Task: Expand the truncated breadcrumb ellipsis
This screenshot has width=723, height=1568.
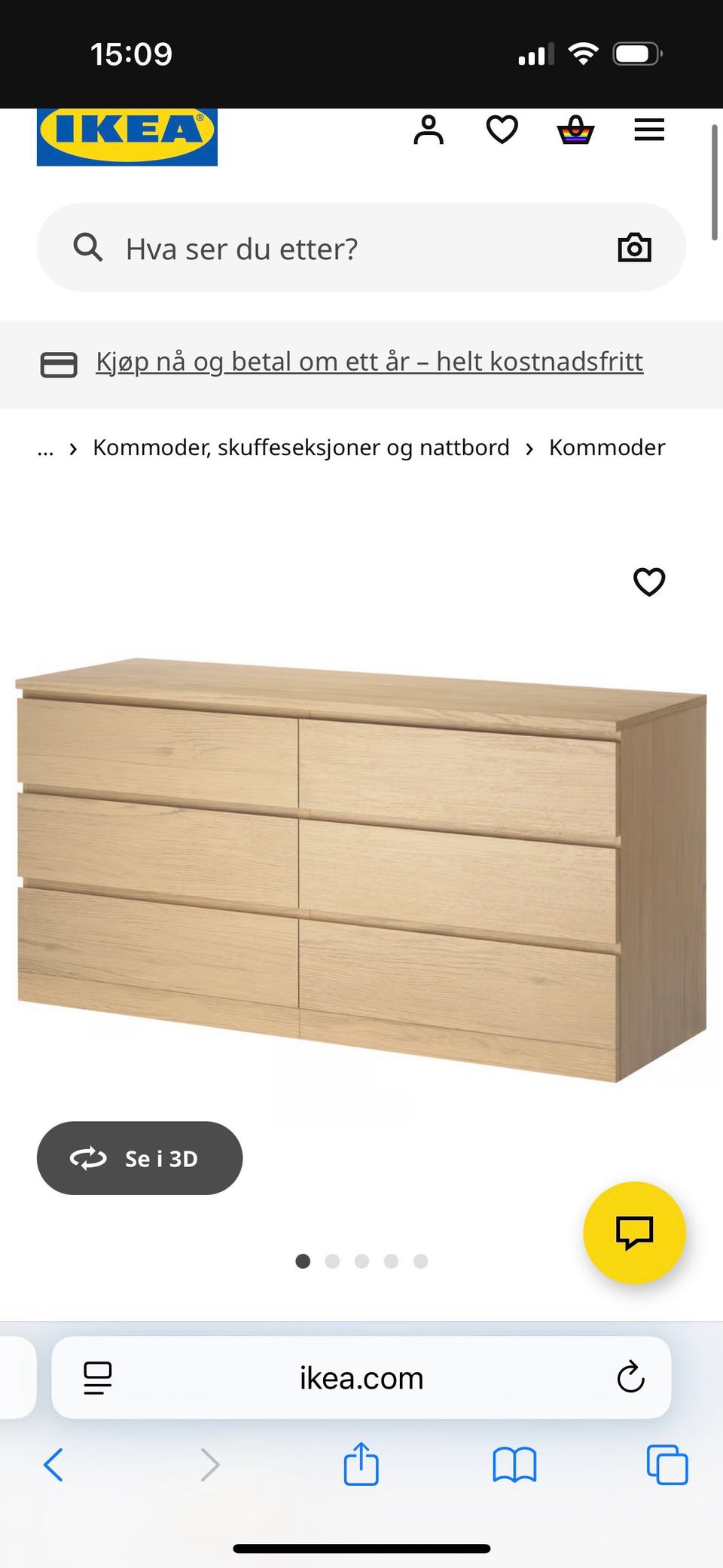Action: (x=45, y=448)
